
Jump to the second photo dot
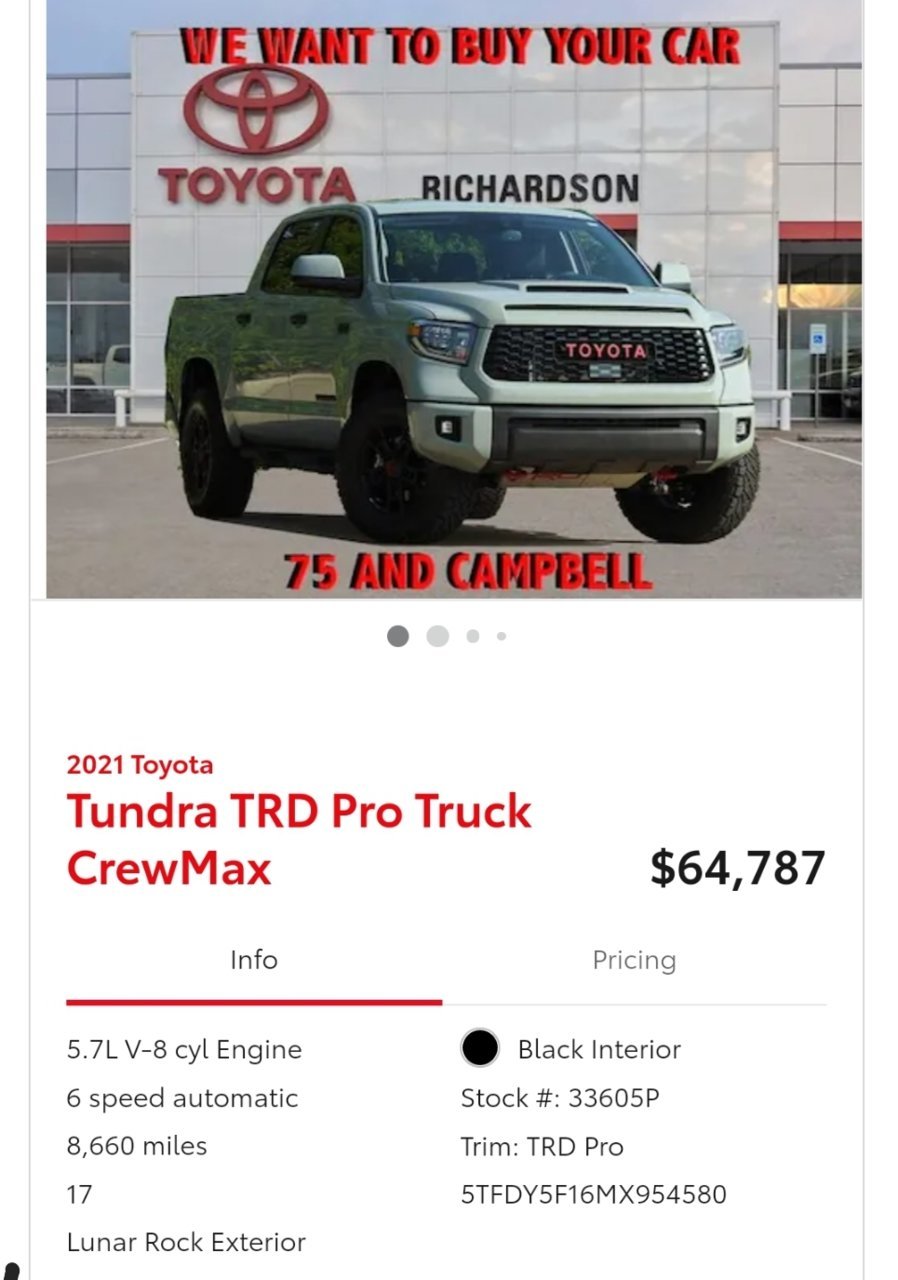tap(437, 636)
